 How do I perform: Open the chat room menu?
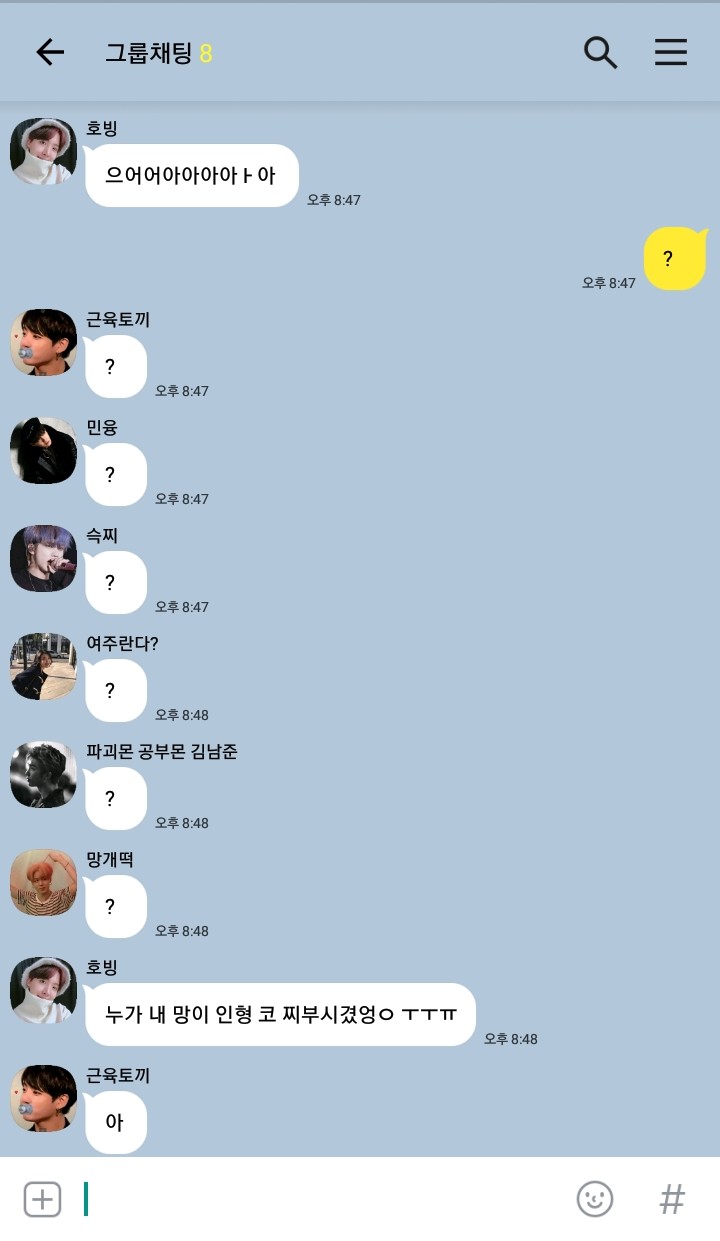coord(671,52)
